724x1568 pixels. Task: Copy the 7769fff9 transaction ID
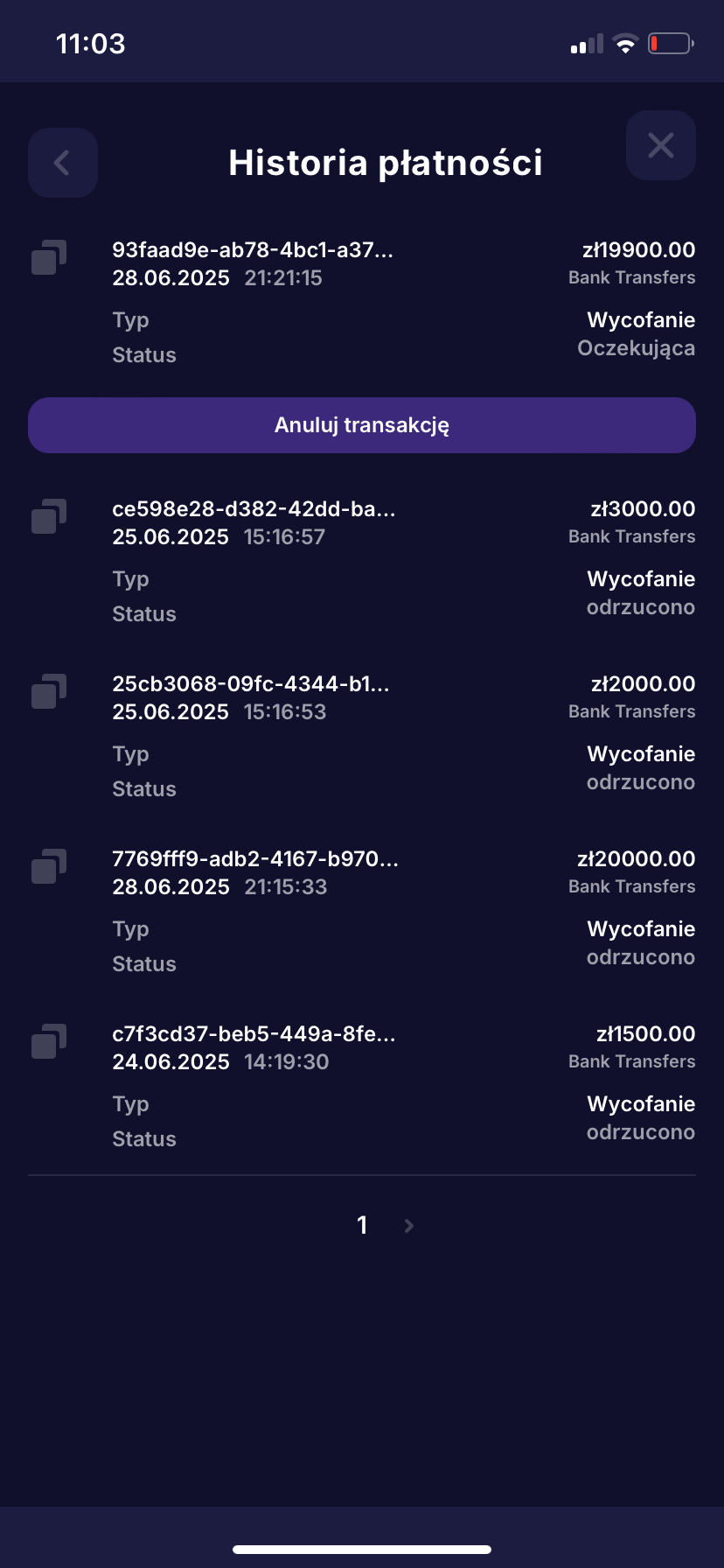click(x=50, y=866)
